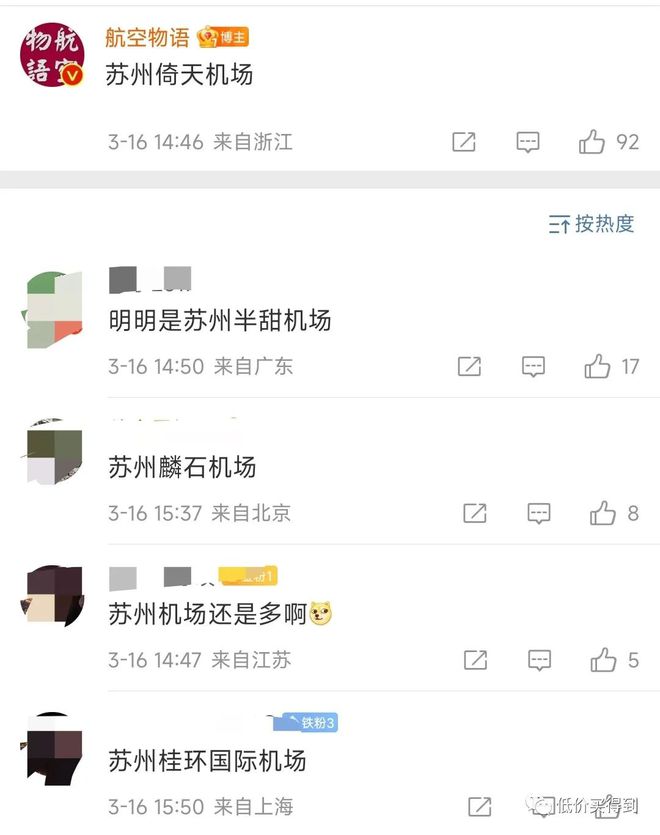Like the 苏州半甜机场 comment

(x=598, y=367)
